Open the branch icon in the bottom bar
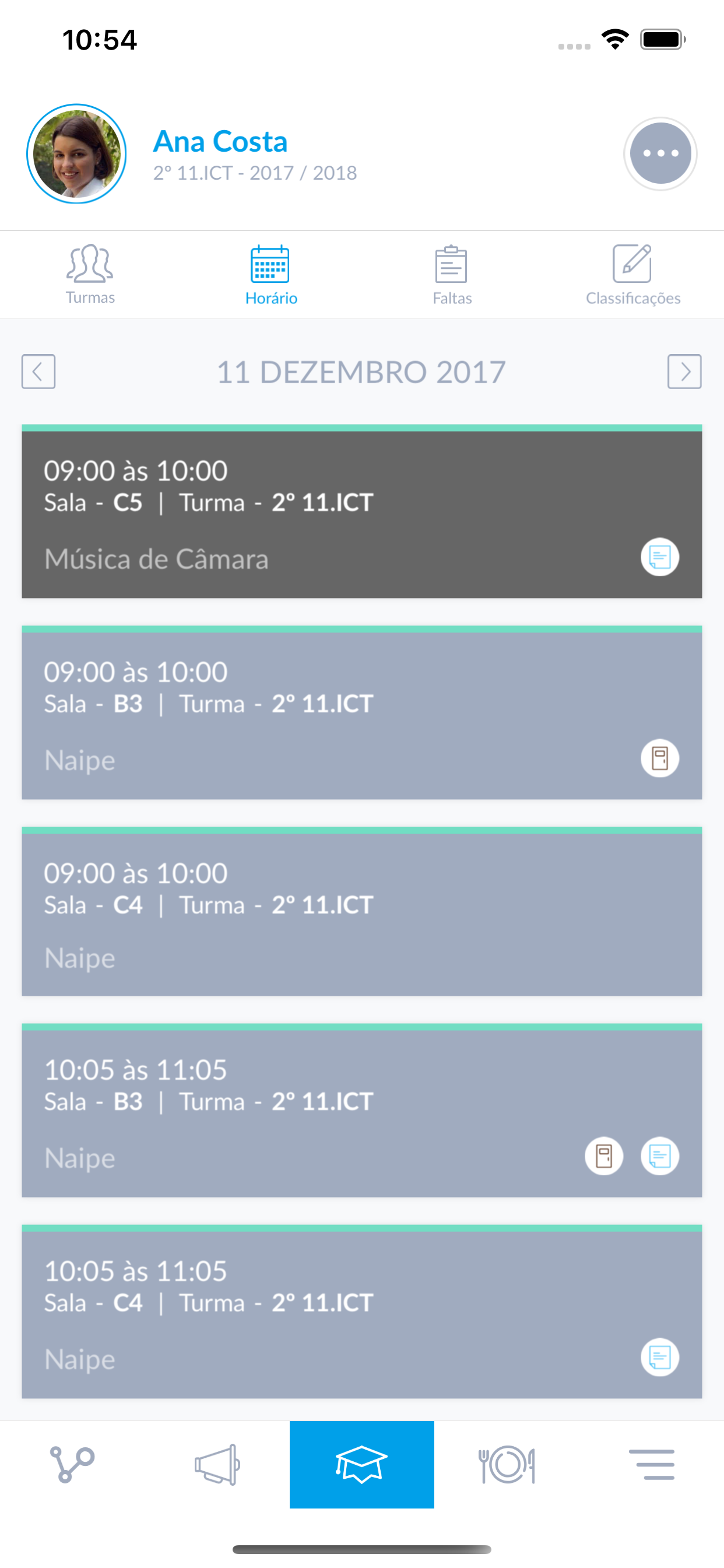The image size is (724, 1568). [72, 1465]
